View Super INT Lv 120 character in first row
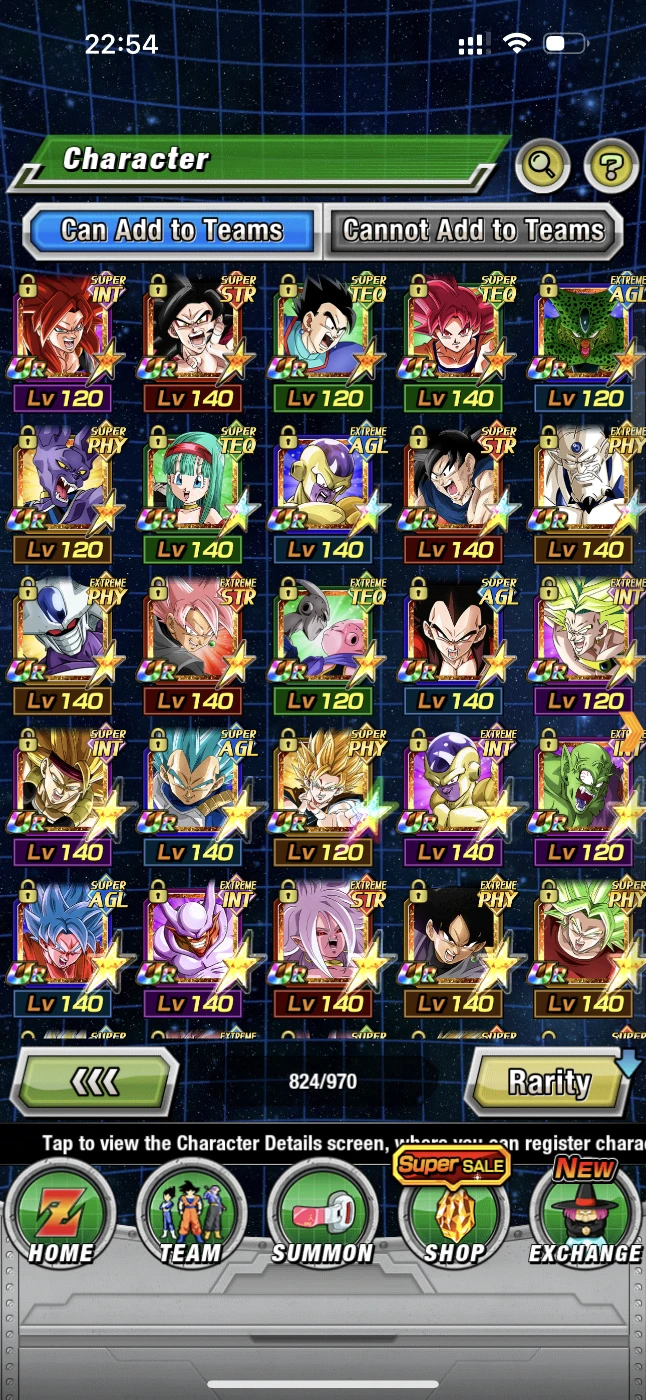Viewport: 646px width, 1400px height. pos(66,343)
